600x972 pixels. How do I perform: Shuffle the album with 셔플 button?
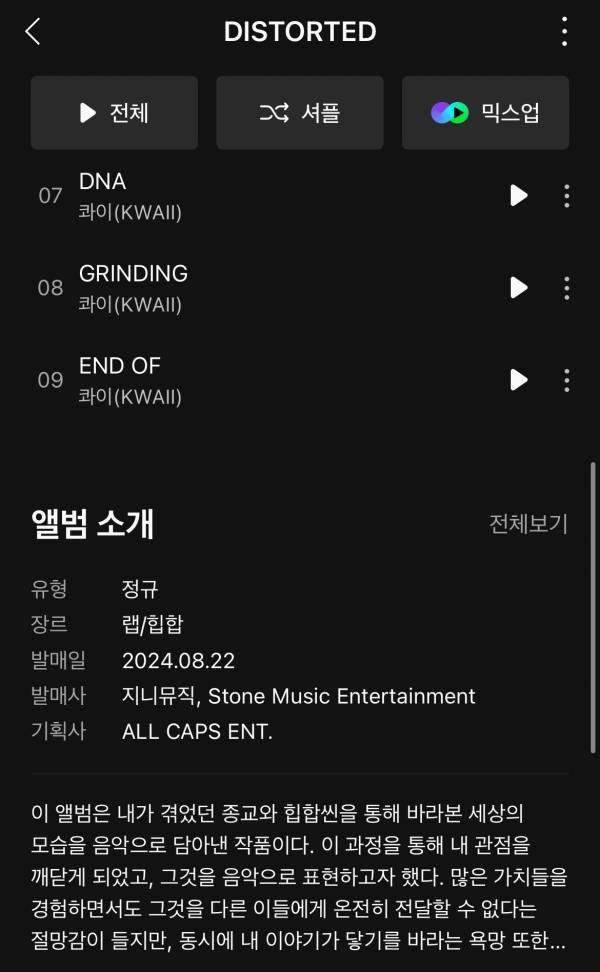click(300, 113)
